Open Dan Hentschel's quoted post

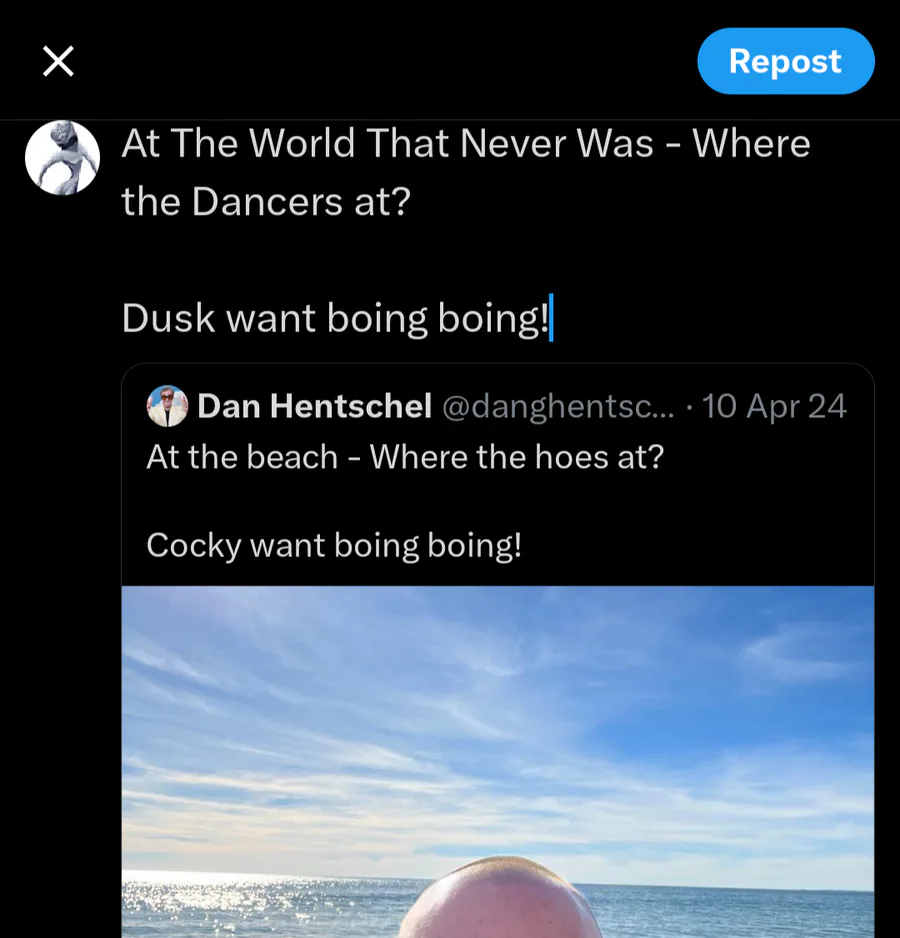click(x=497, y=500)
